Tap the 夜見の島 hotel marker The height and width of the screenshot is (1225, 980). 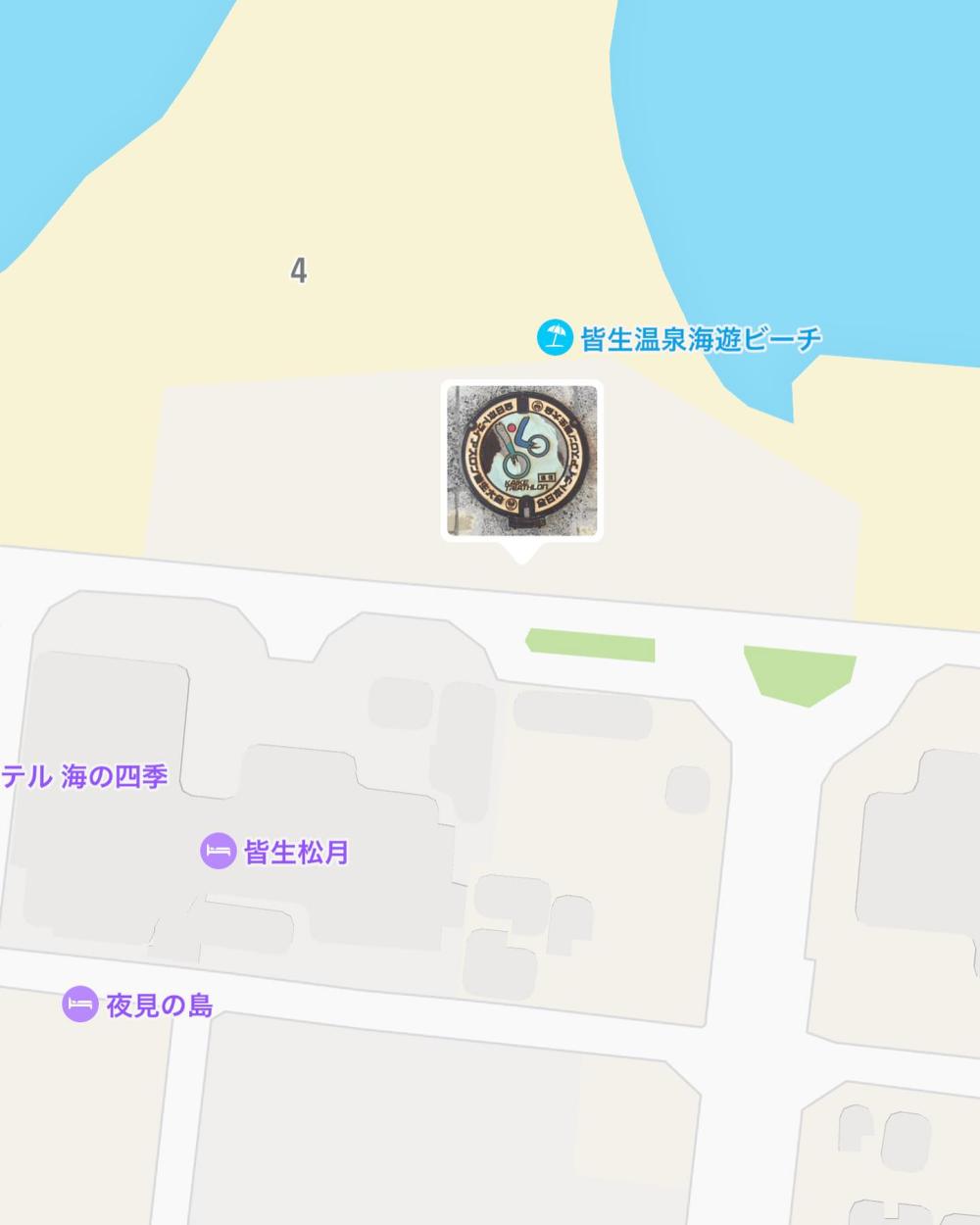80,1004
